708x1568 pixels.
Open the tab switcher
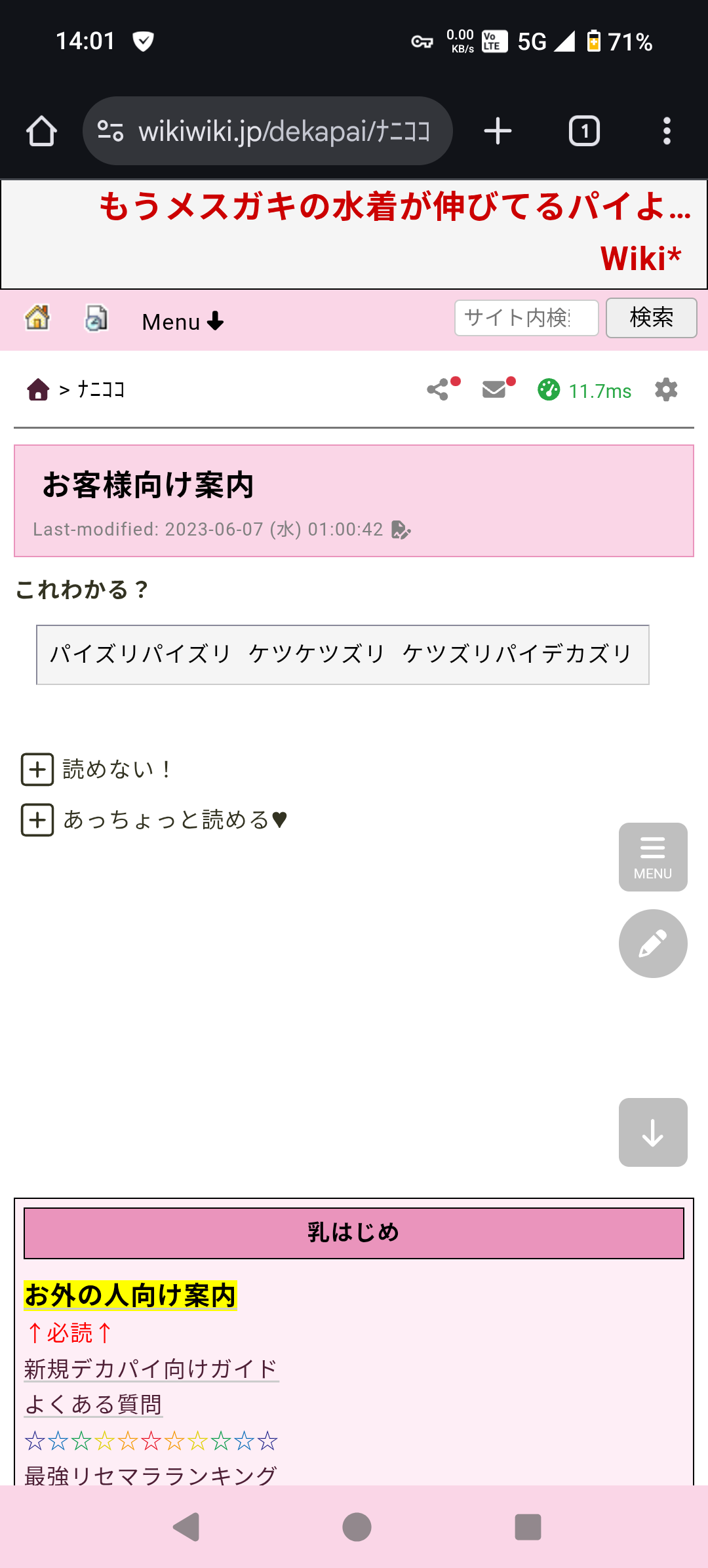click(583, 131)
